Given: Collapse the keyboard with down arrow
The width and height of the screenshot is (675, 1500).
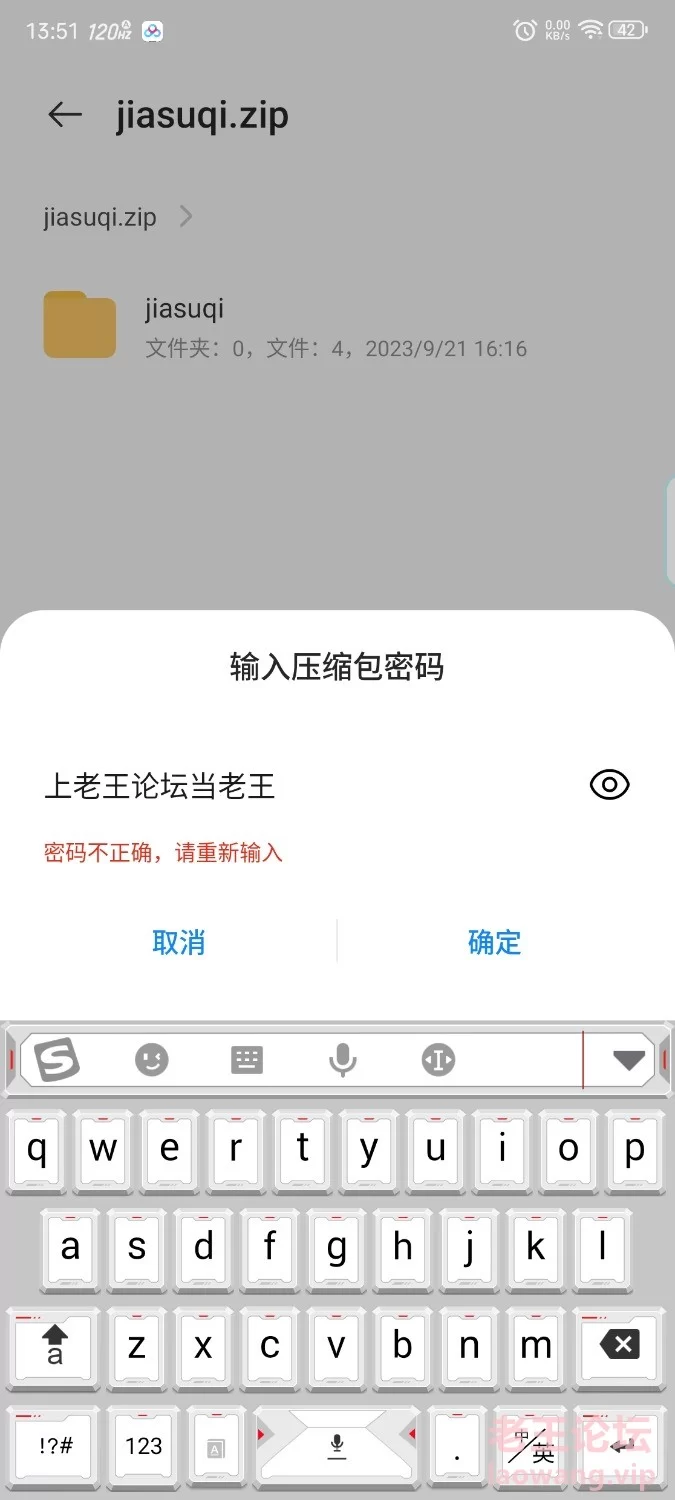Looking at the screenshot, I should tap(629, 1061).
